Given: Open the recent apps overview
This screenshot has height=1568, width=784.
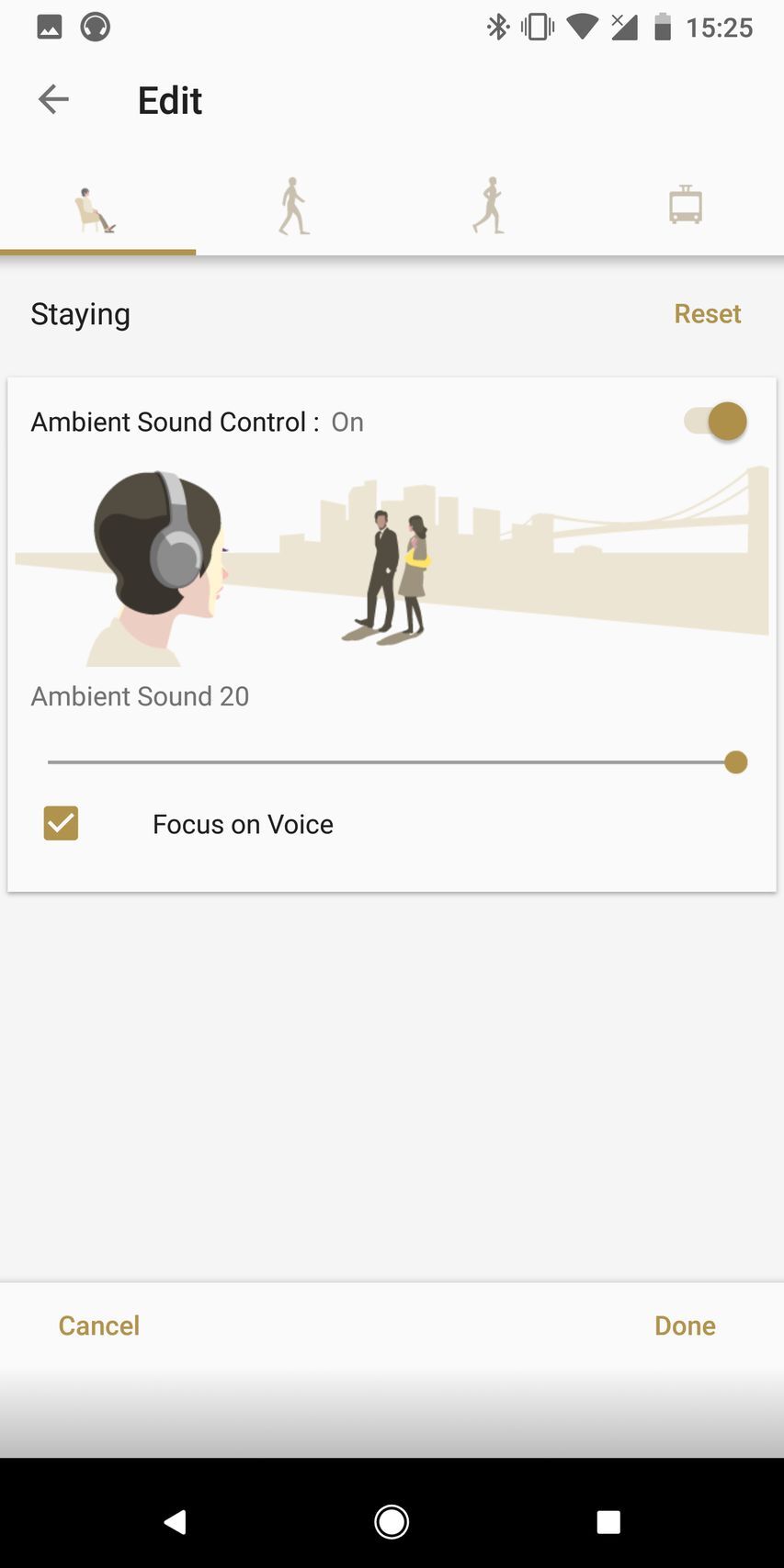Looking at the screenshot, I should (x=608, y=1522).
